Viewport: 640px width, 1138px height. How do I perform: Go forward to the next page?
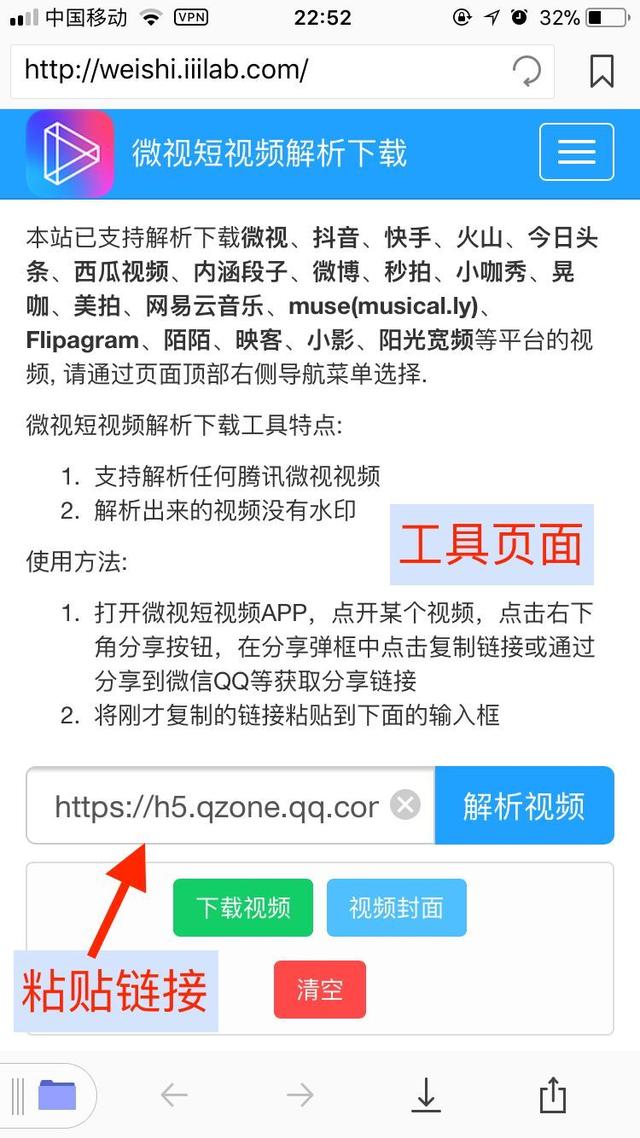(x=300, y=1095)
